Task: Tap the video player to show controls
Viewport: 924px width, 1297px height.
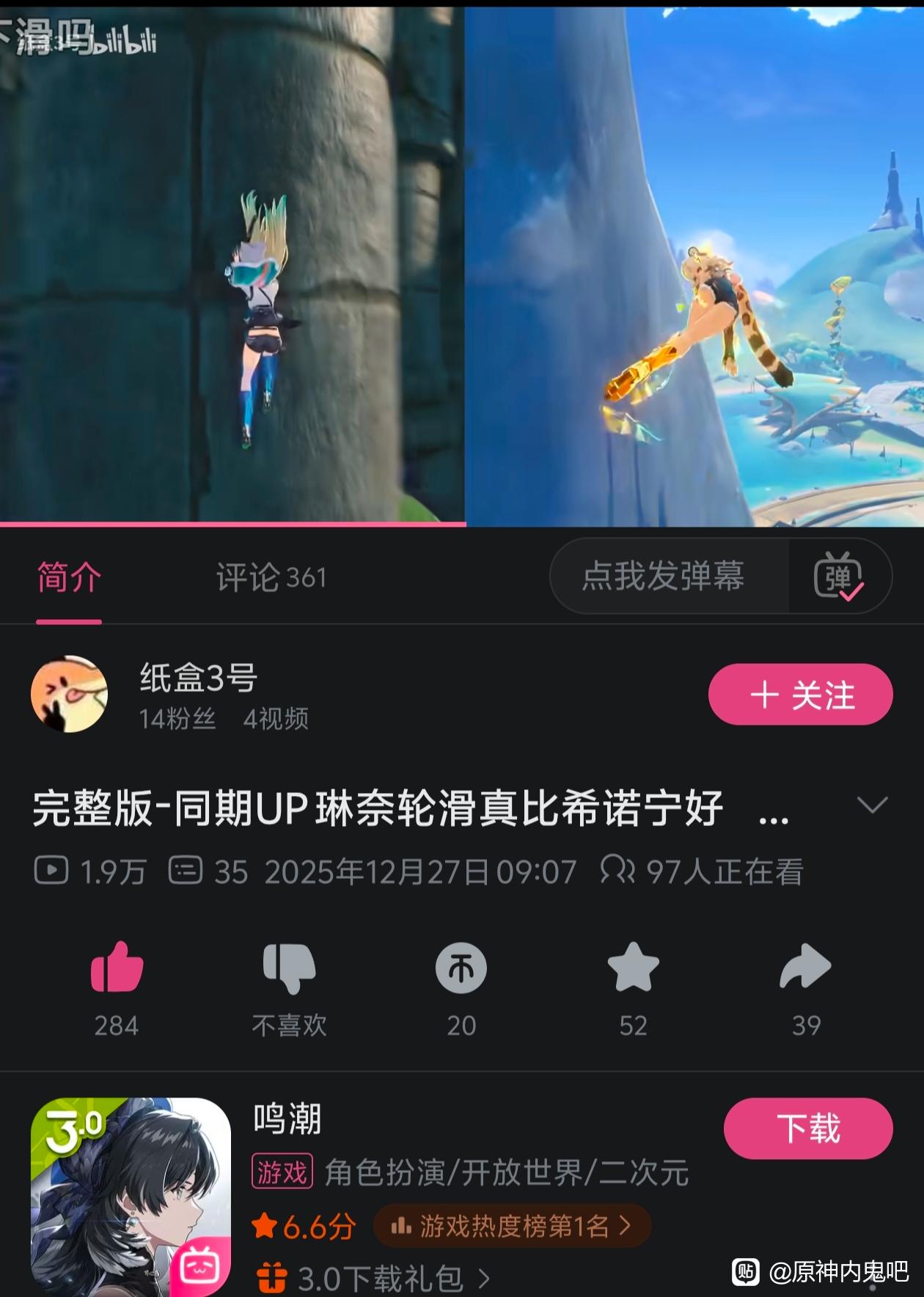Action: point(462,264)
